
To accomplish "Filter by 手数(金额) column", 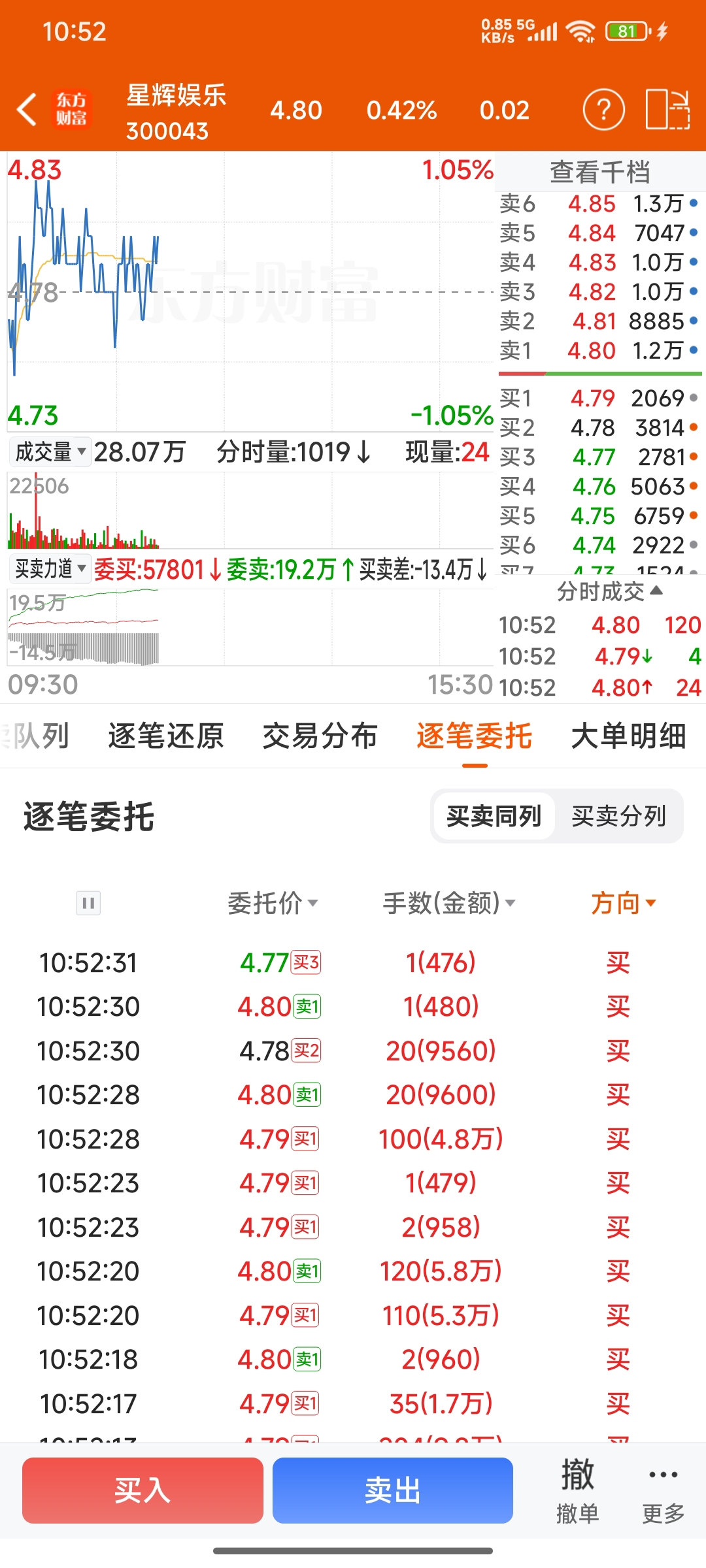I will pos(449,903).
